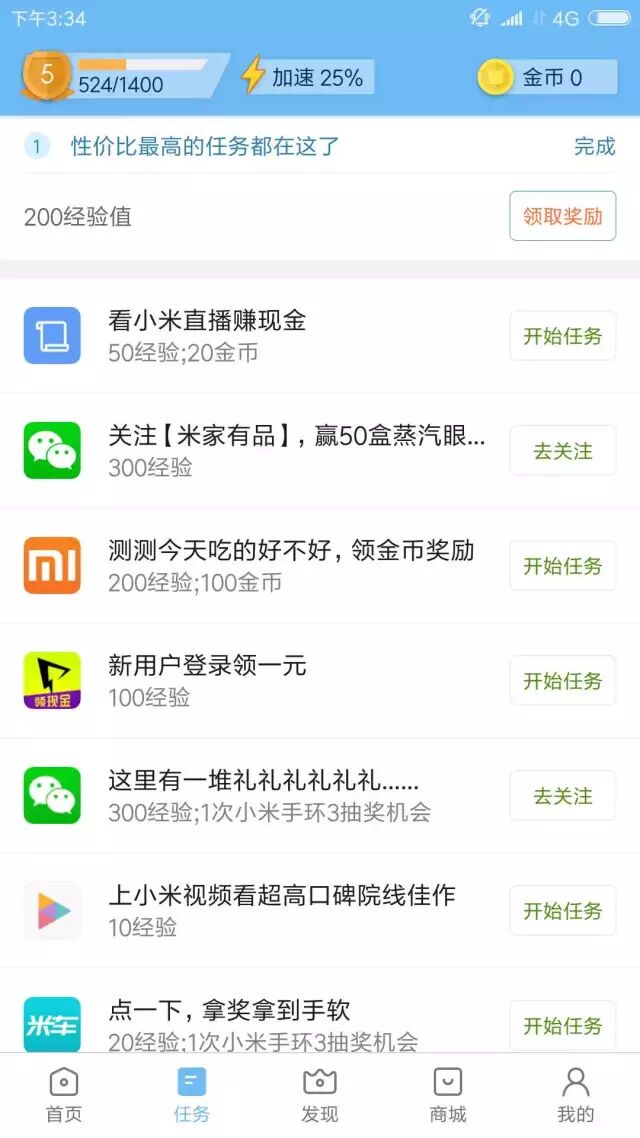This screenshot has height=1138, width=640.
Task: Start the 新用户登录领一元 task
Action: (x=562, y=681)
